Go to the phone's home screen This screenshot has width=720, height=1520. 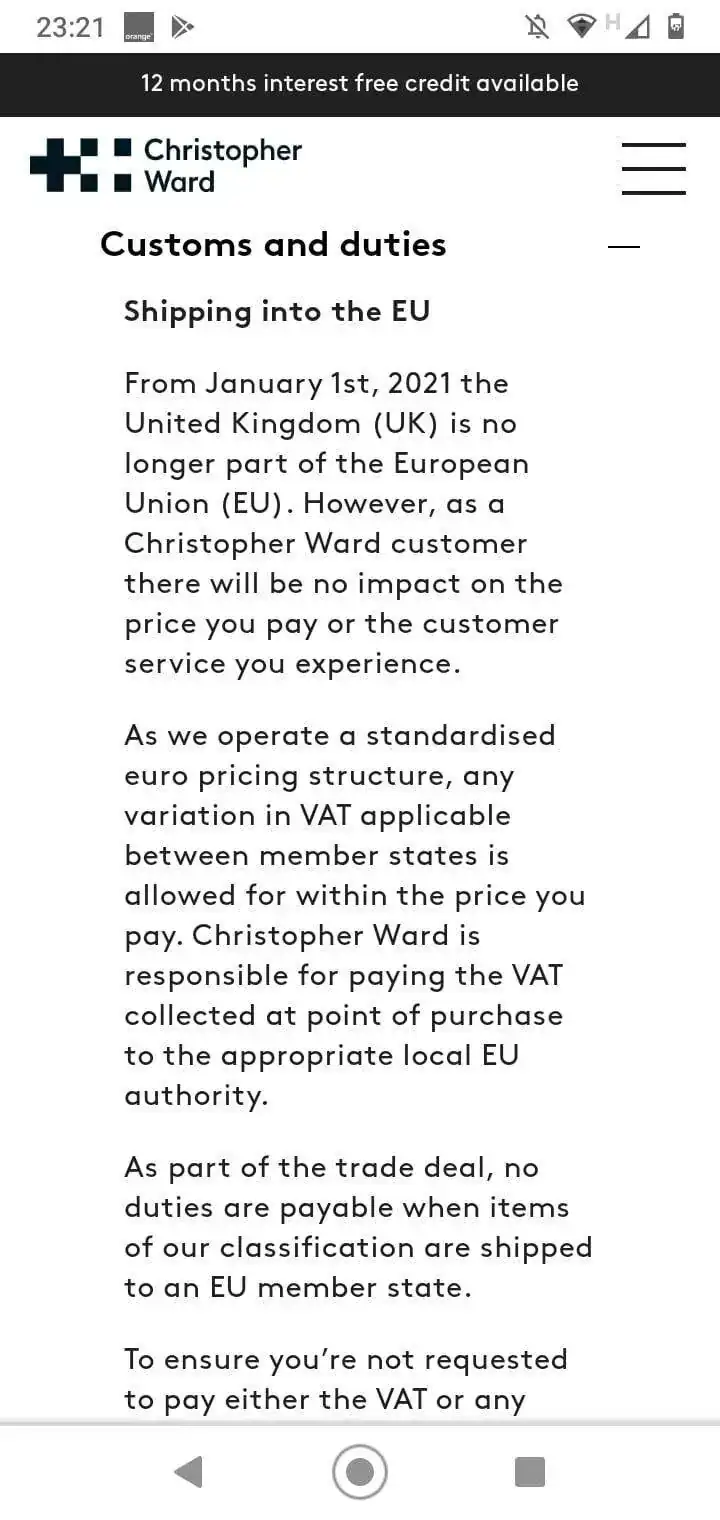[x=360, y=1472]
